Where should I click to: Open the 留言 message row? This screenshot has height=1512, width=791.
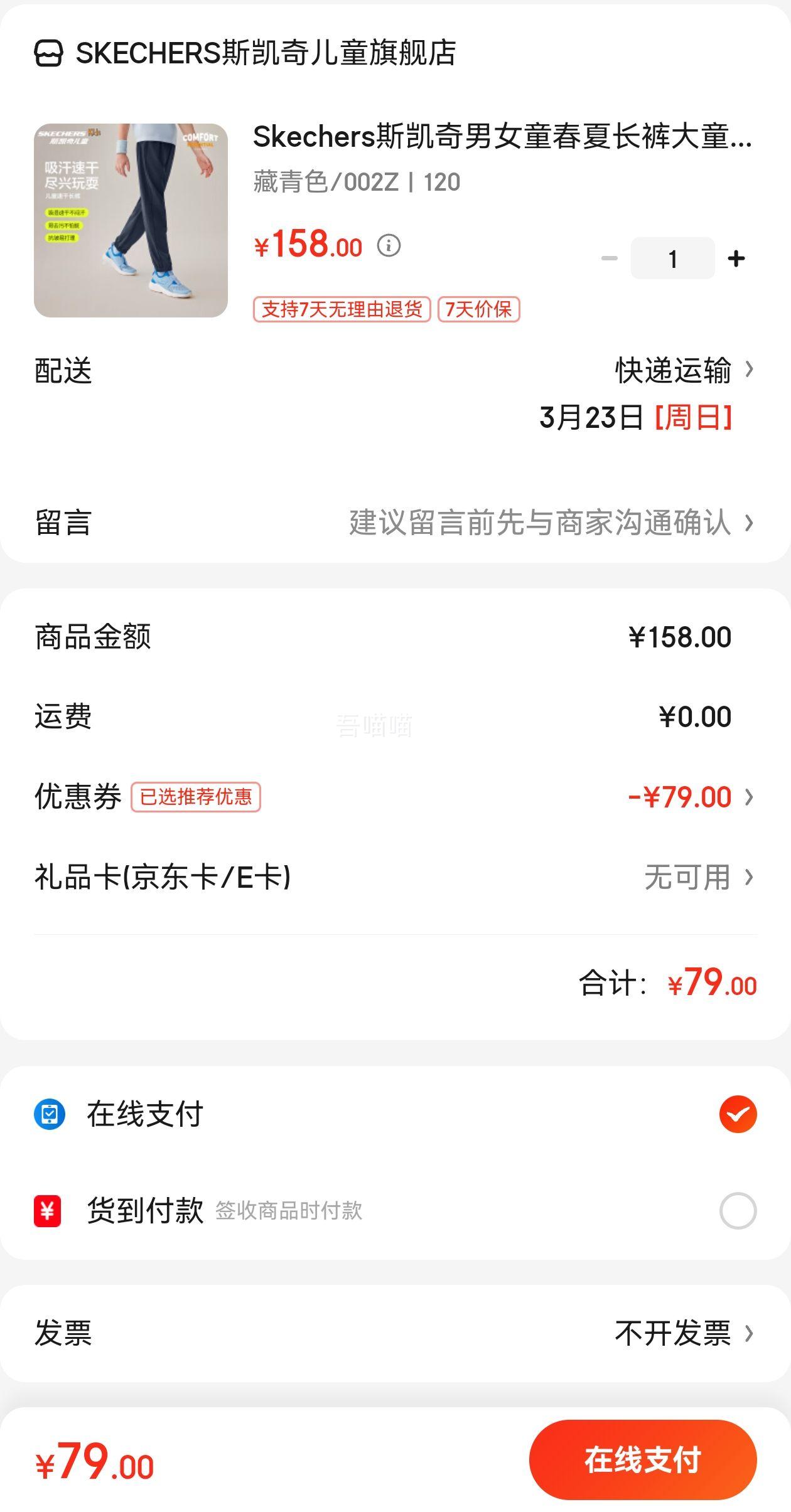[x=395, y=523]
